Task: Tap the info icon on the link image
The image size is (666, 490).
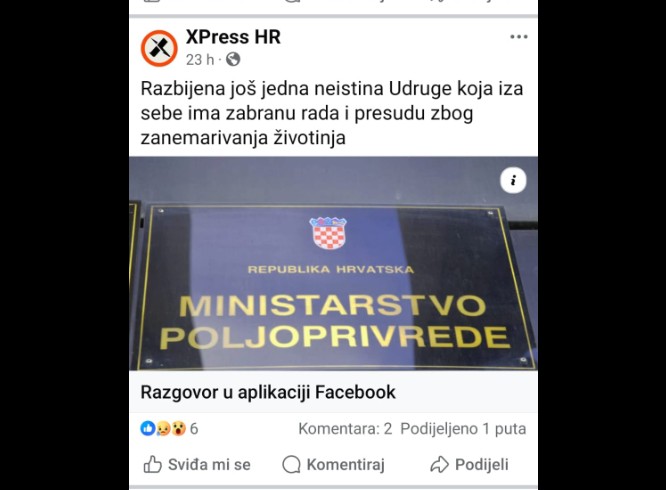Action: click(x=513, y=180)
